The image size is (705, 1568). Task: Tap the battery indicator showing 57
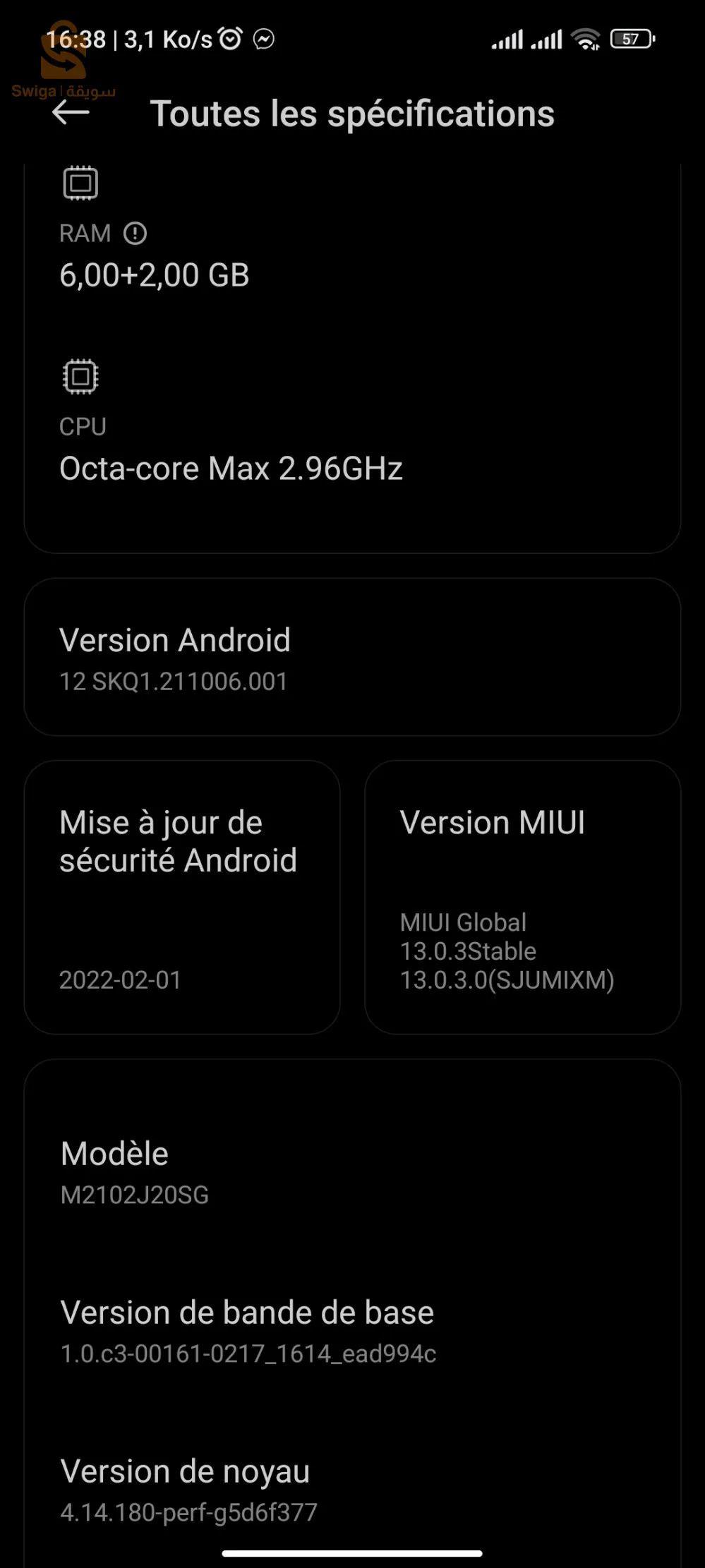click(632, 39)
